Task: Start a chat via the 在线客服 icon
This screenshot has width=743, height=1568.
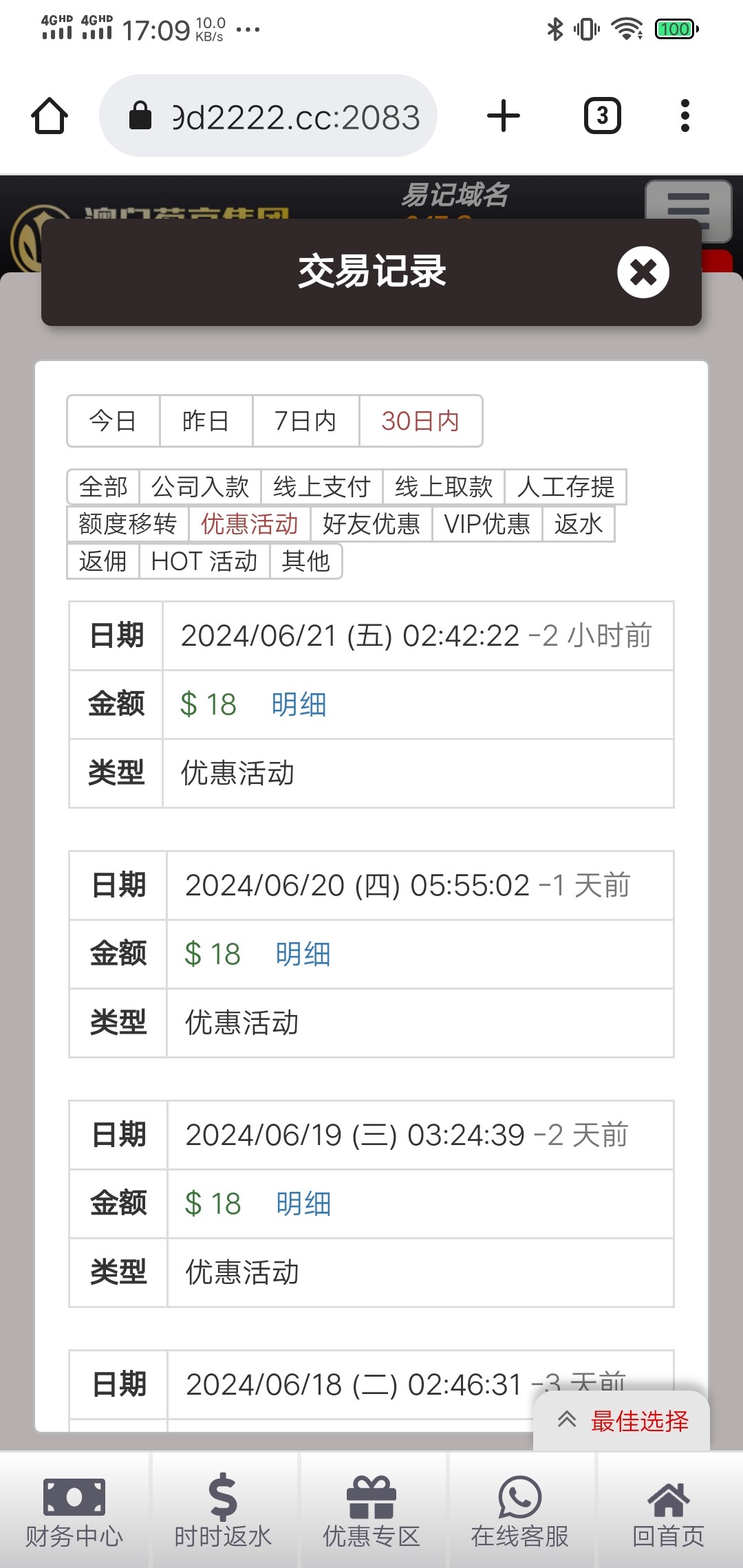Action: (519, 1513)
